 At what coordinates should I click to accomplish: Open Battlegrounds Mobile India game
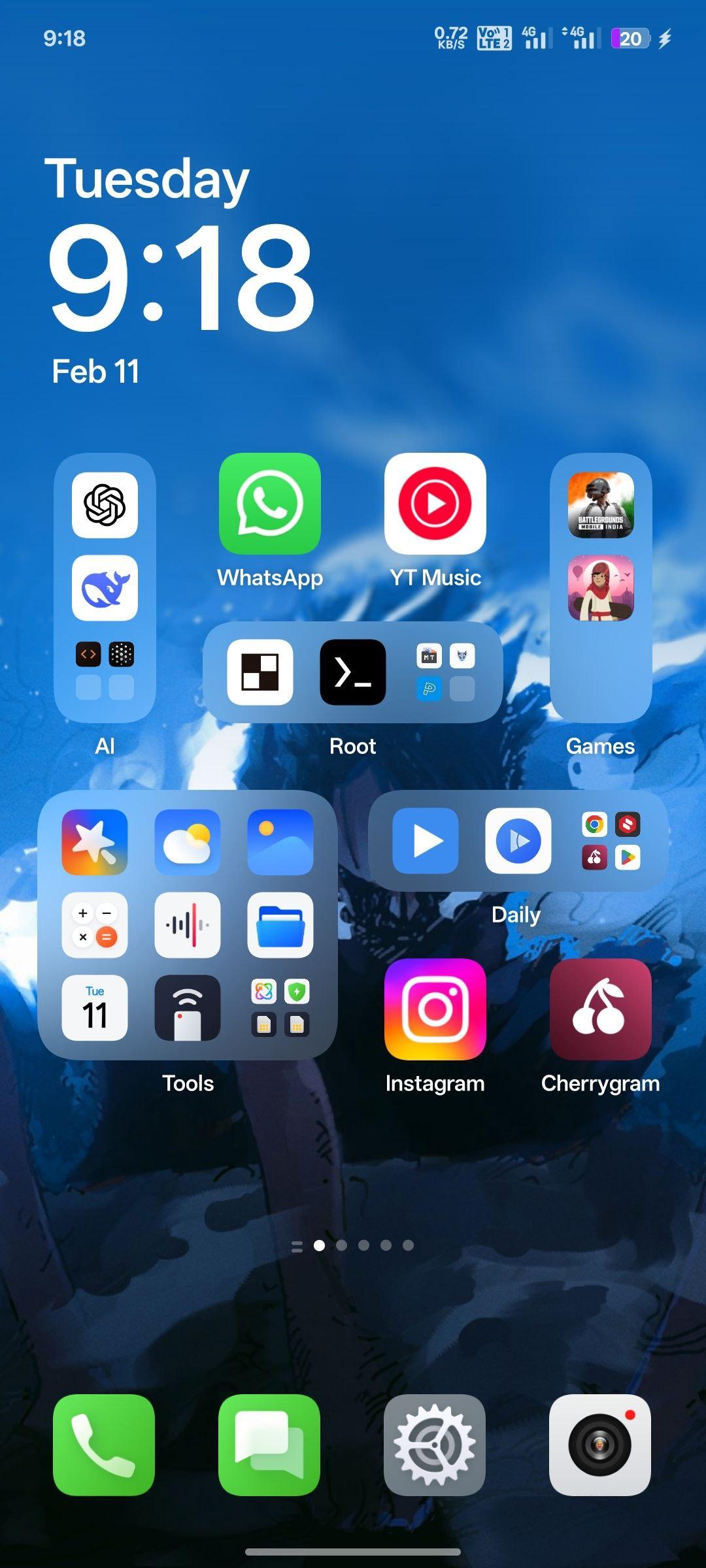pos(601,505)
